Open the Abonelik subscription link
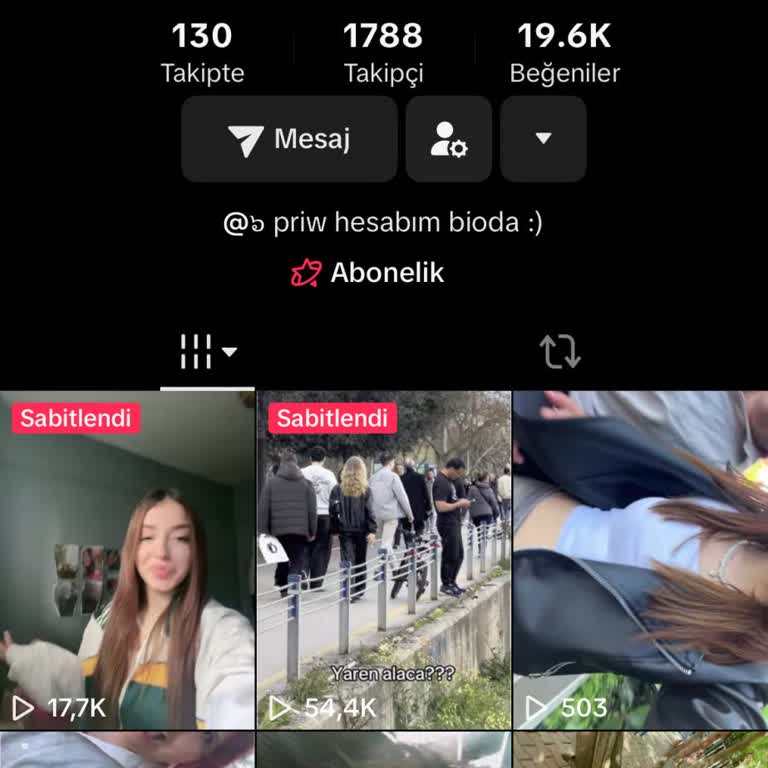The width and height of the screenshot is (768, 768). pyautogui.click(x=368, y=273)
